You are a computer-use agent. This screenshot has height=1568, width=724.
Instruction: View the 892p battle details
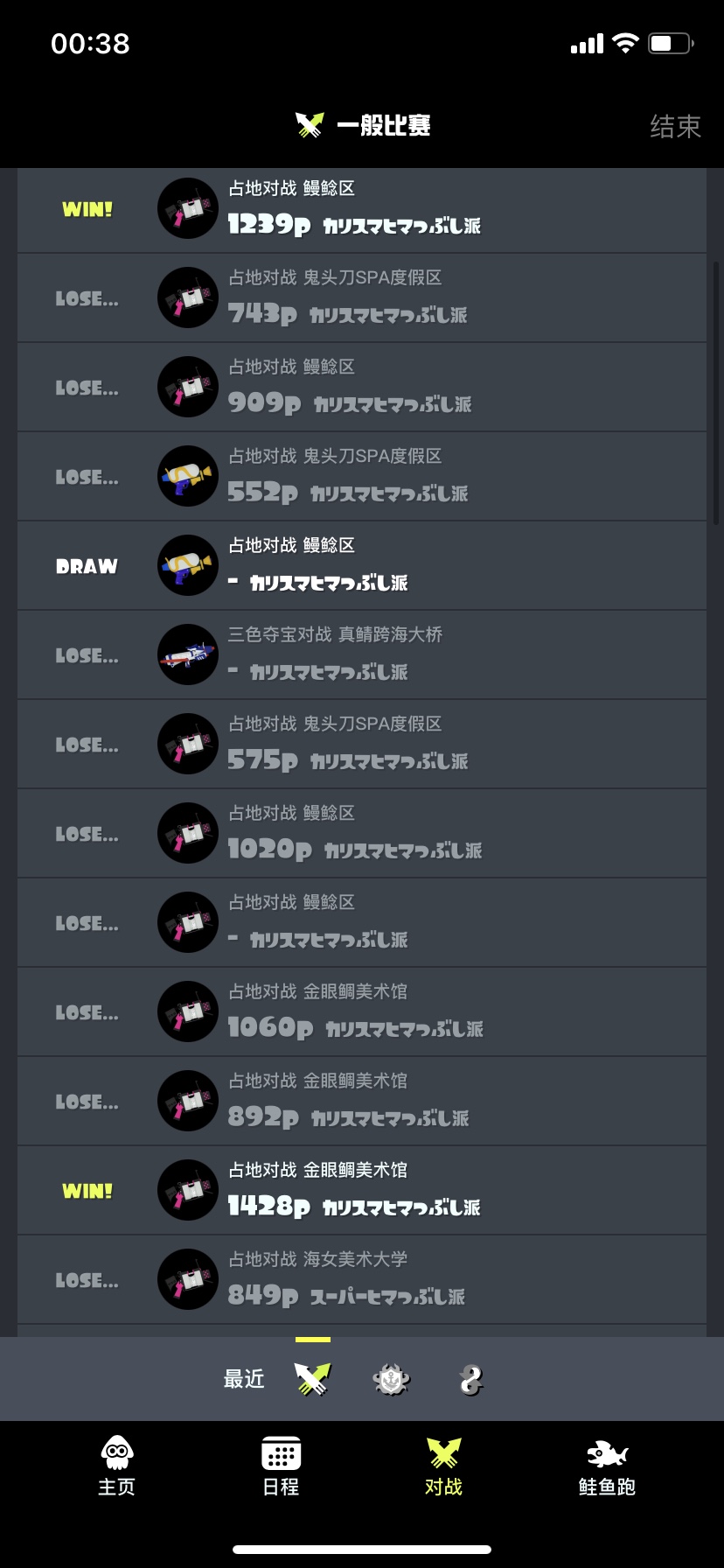coord(362,1102)
